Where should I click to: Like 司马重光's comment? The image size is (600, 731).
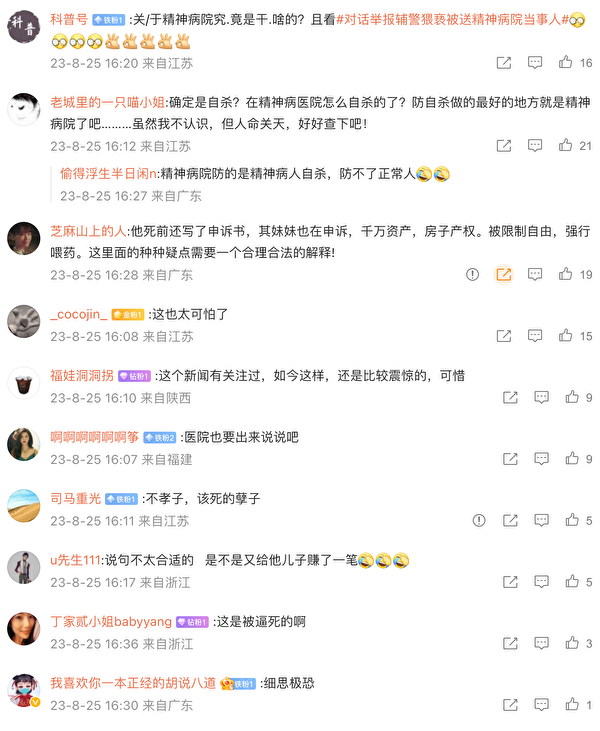[572, 520]
